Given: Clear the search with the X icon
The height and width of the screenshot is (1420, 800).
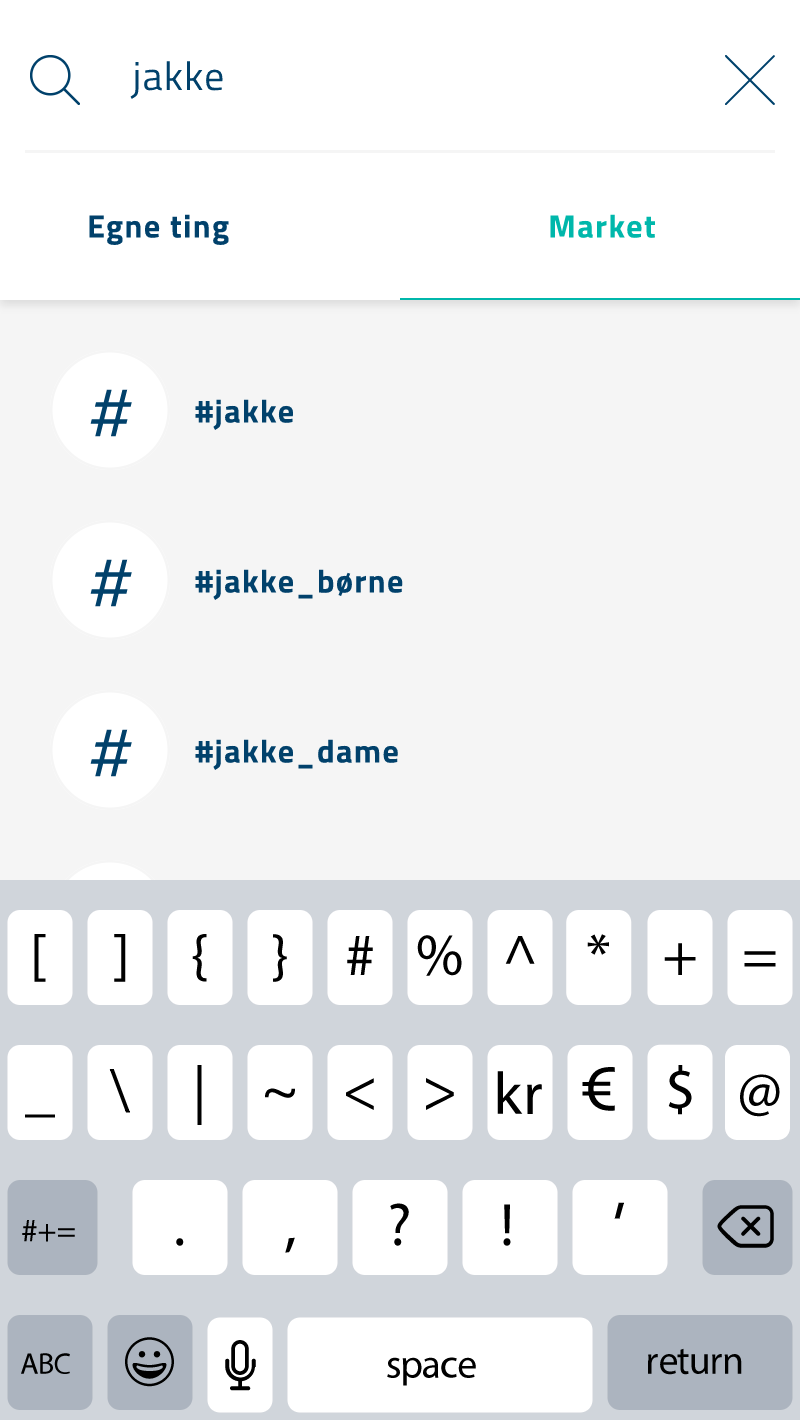Looking at the screenshot, I should 749,80.
